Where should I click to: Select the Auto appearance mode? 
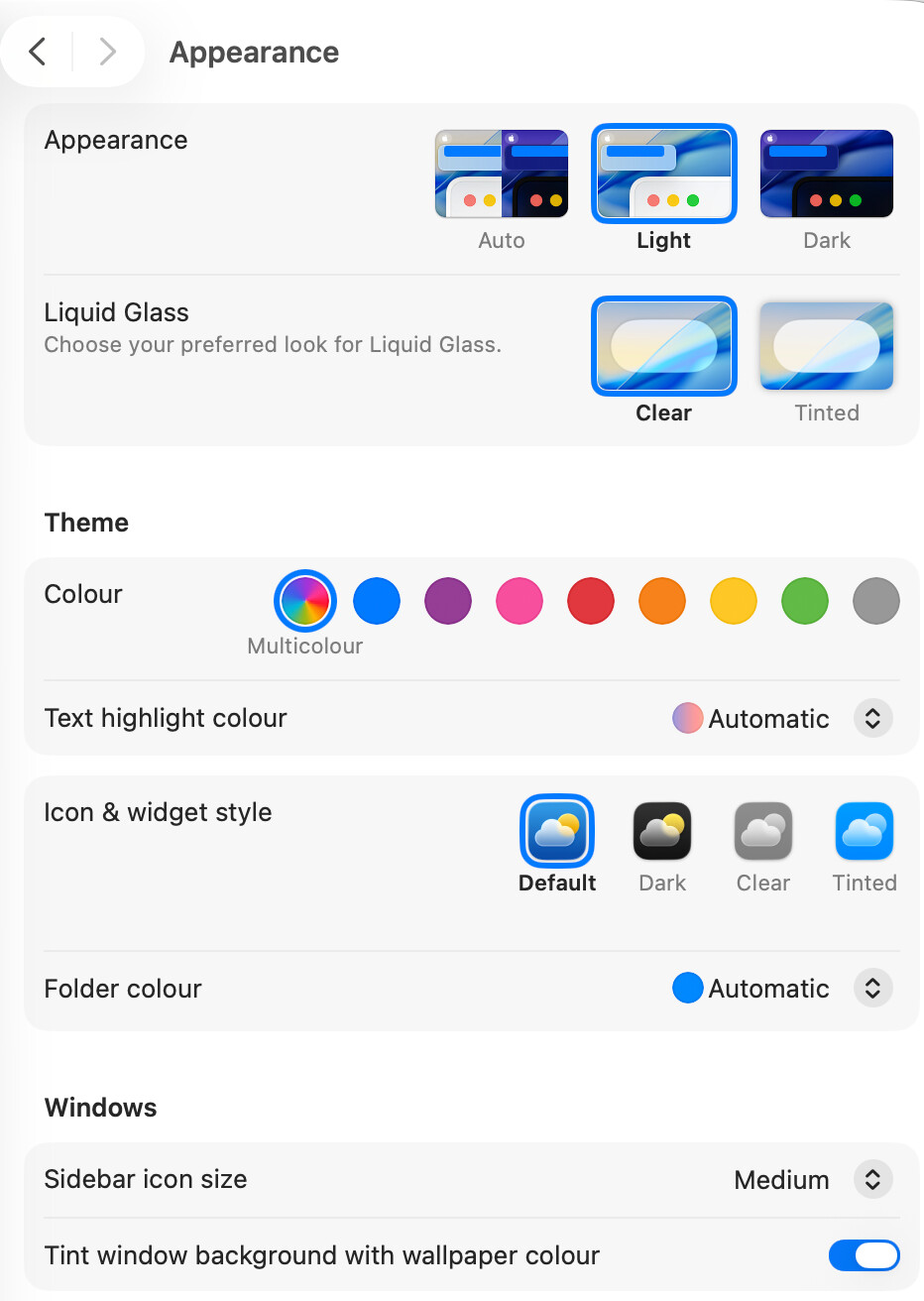(x=502, y=175)
